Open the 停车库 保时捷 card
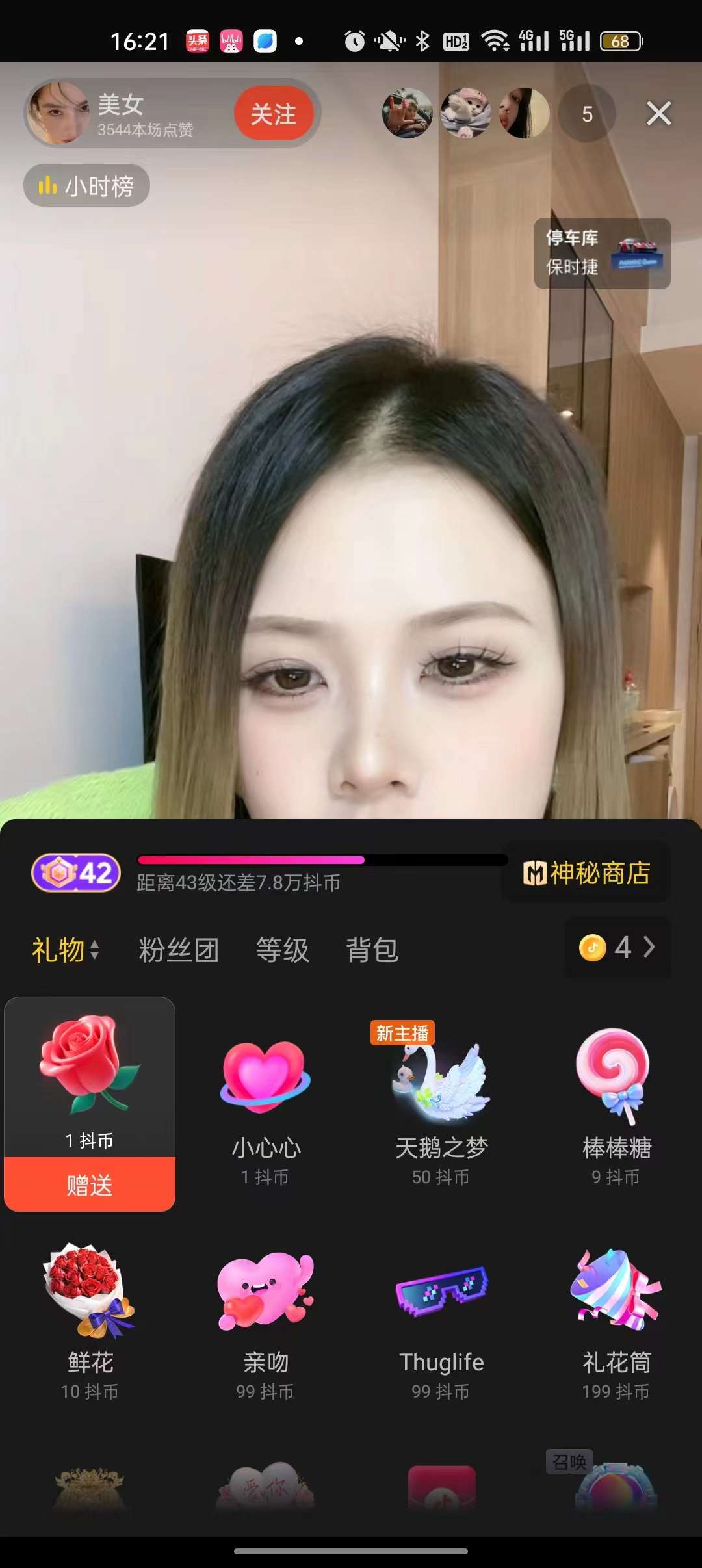This screenshot has width=702, height=1568. coord(602,253)
